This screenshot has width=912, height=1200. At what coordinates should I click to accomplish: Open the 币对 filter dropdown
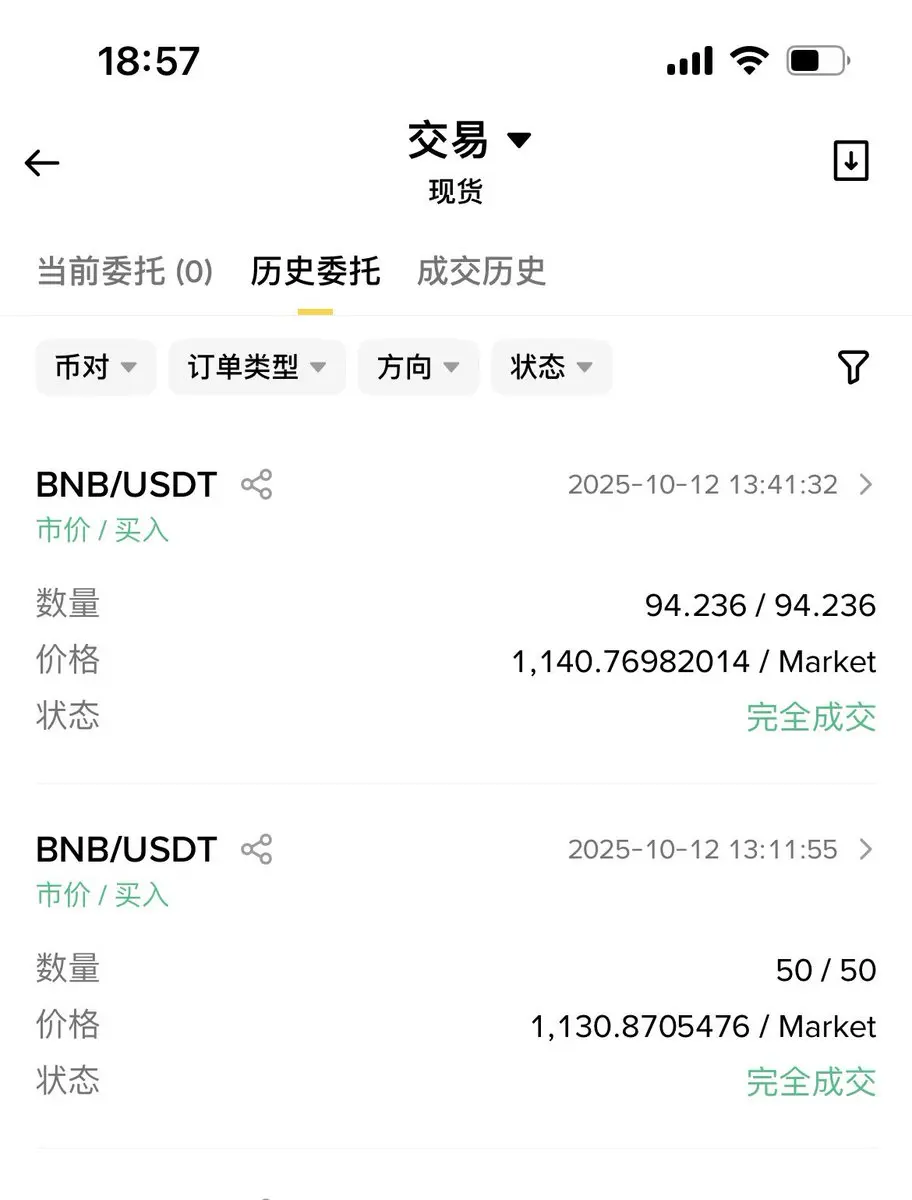click(96, 367)
